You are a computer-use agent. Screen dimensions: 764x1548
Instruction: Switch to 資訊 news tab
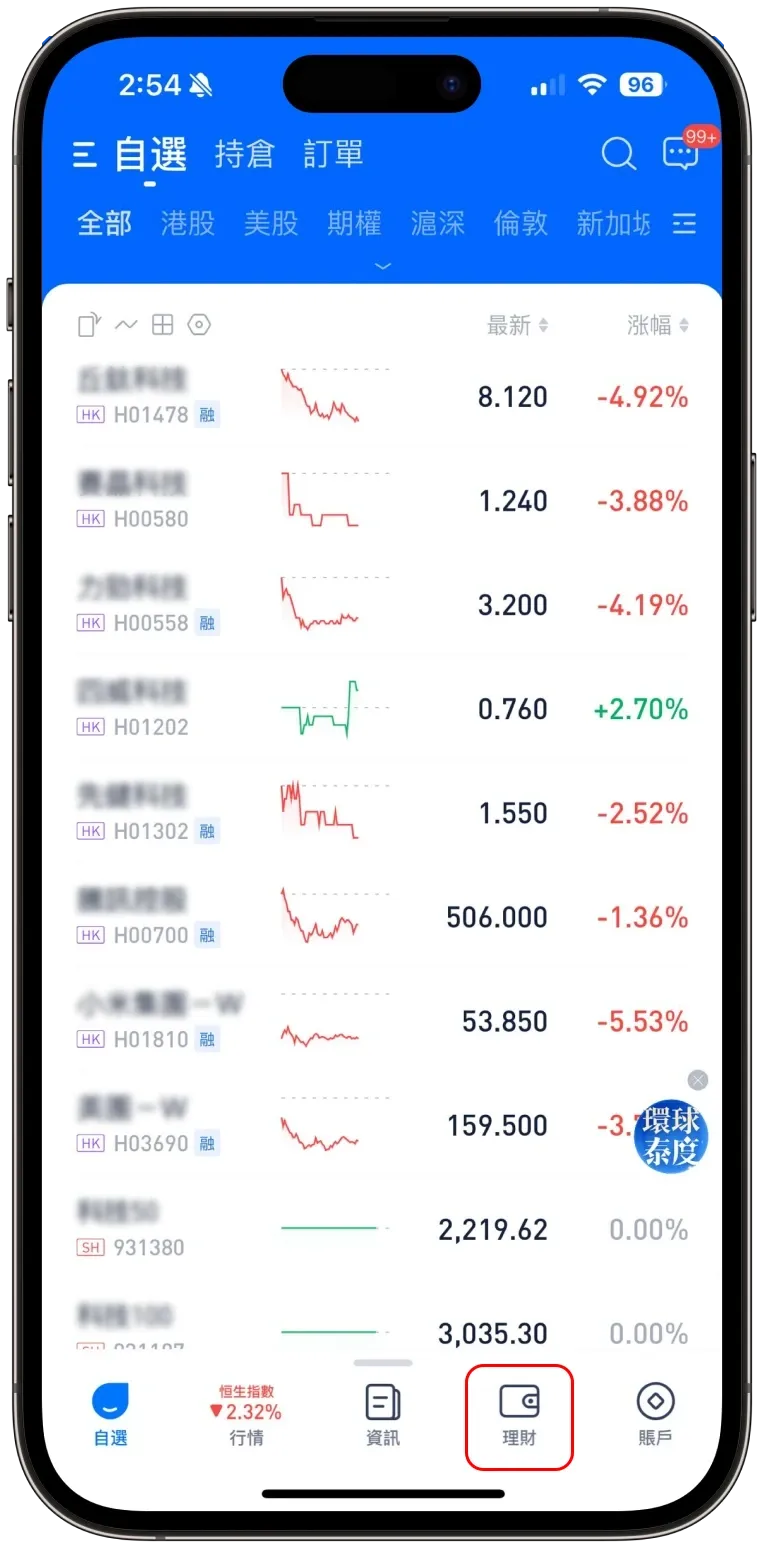click(x=383, y=1416)
